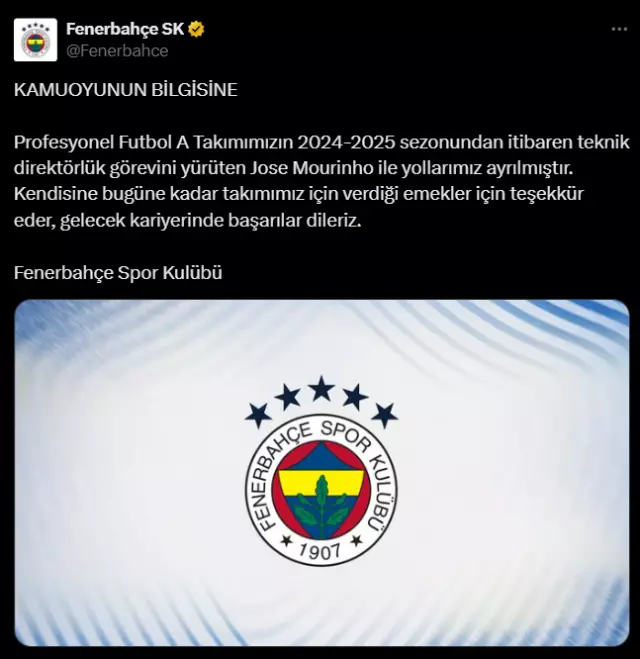Open the Fenerbahçe SK profile picture
The image size is (640, 659).
point(35,40)
